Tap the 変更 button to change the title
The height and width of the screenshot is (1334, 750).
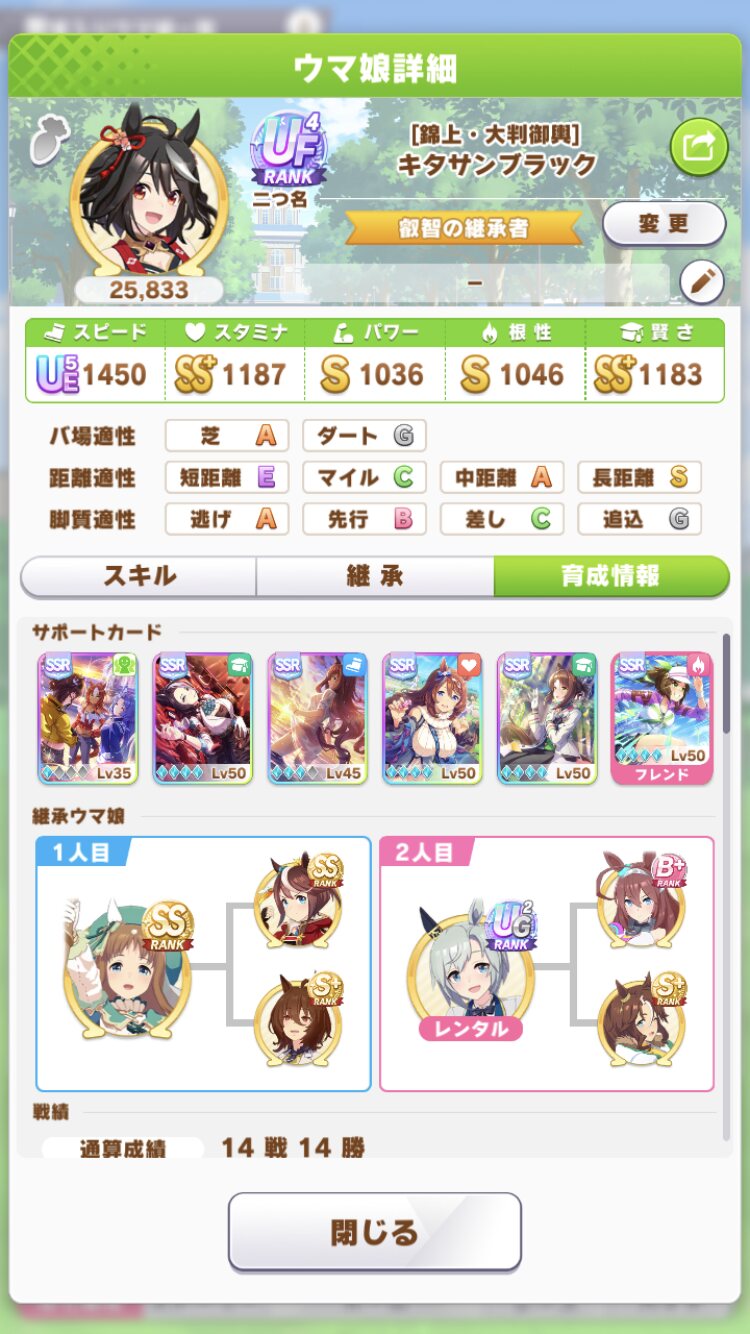click(x=664, y=223)
